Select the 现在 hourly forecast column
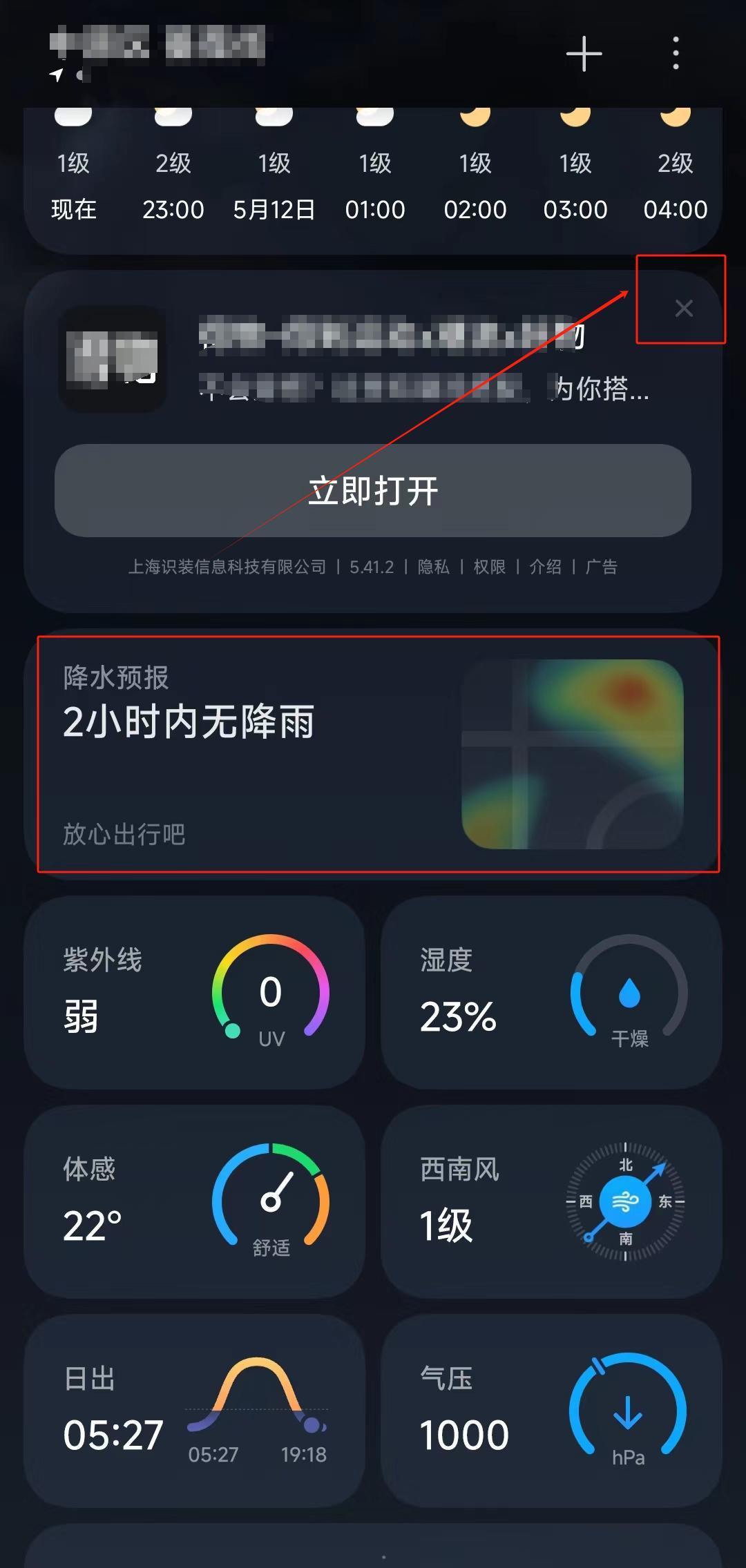This screenshot has width=746, height=1568. click(73, 166)
